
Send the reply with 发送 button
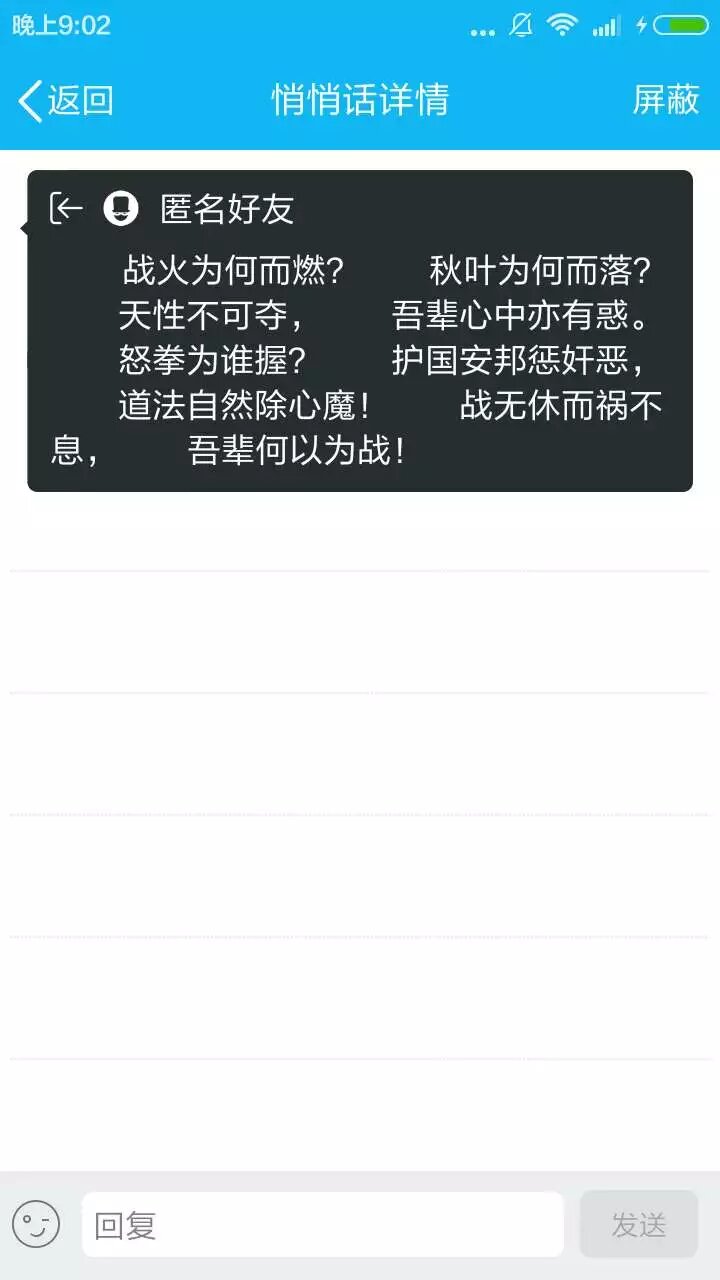(x=638, y=1224)
